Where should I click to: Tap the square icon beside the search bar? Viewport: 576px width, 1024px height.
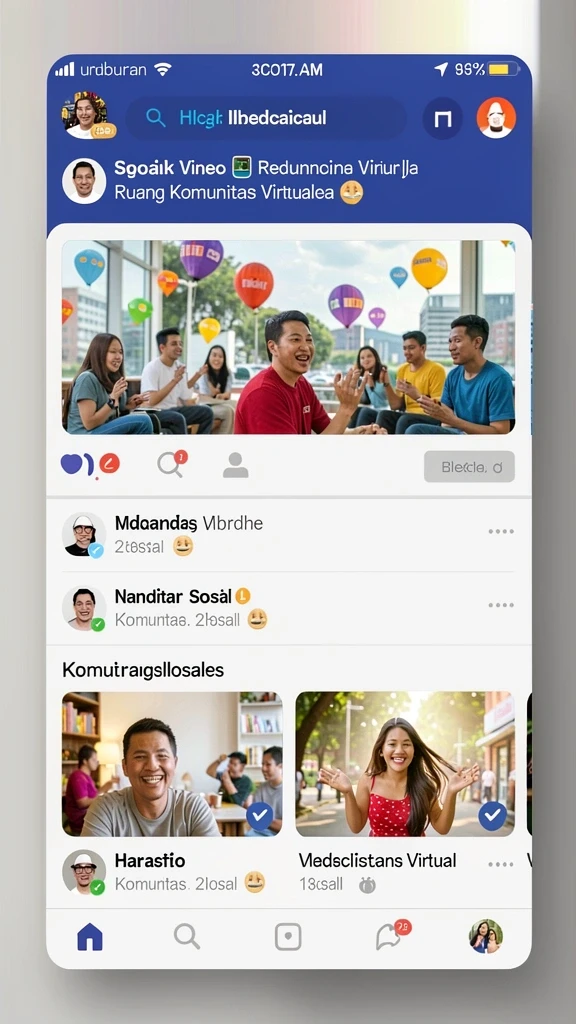point(443,119)
